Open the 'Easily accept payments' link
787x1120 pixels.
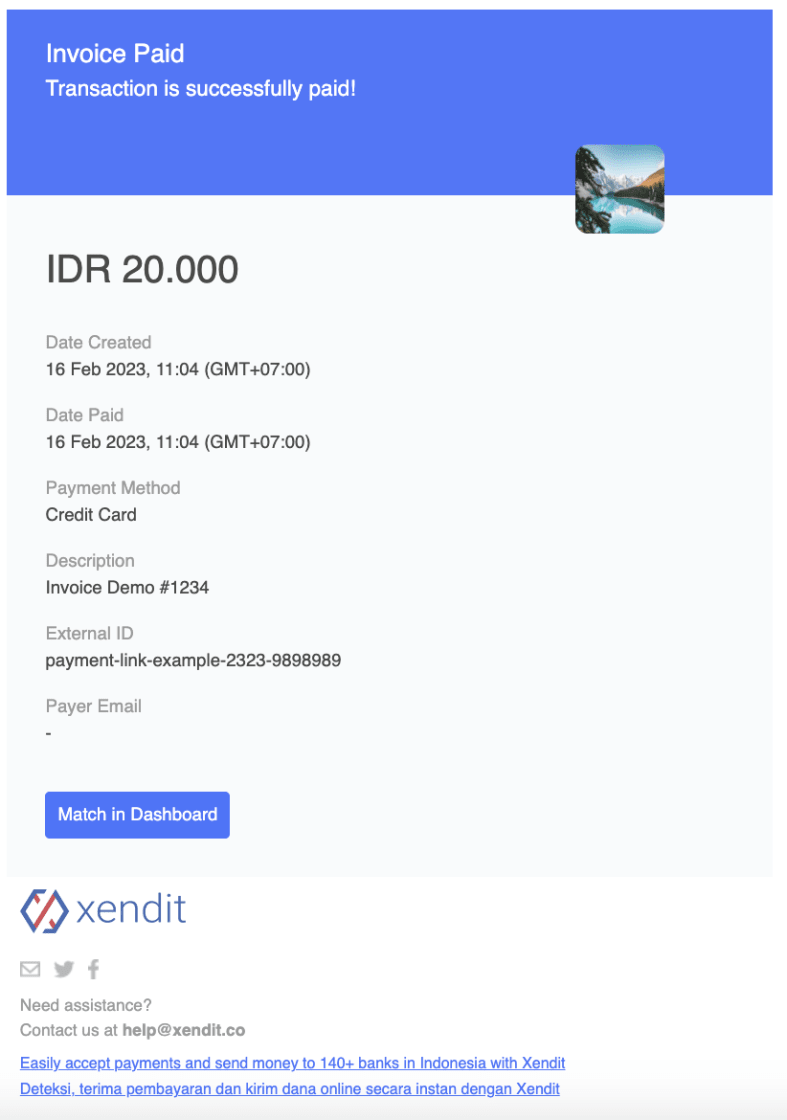(x=292, y=1063)
